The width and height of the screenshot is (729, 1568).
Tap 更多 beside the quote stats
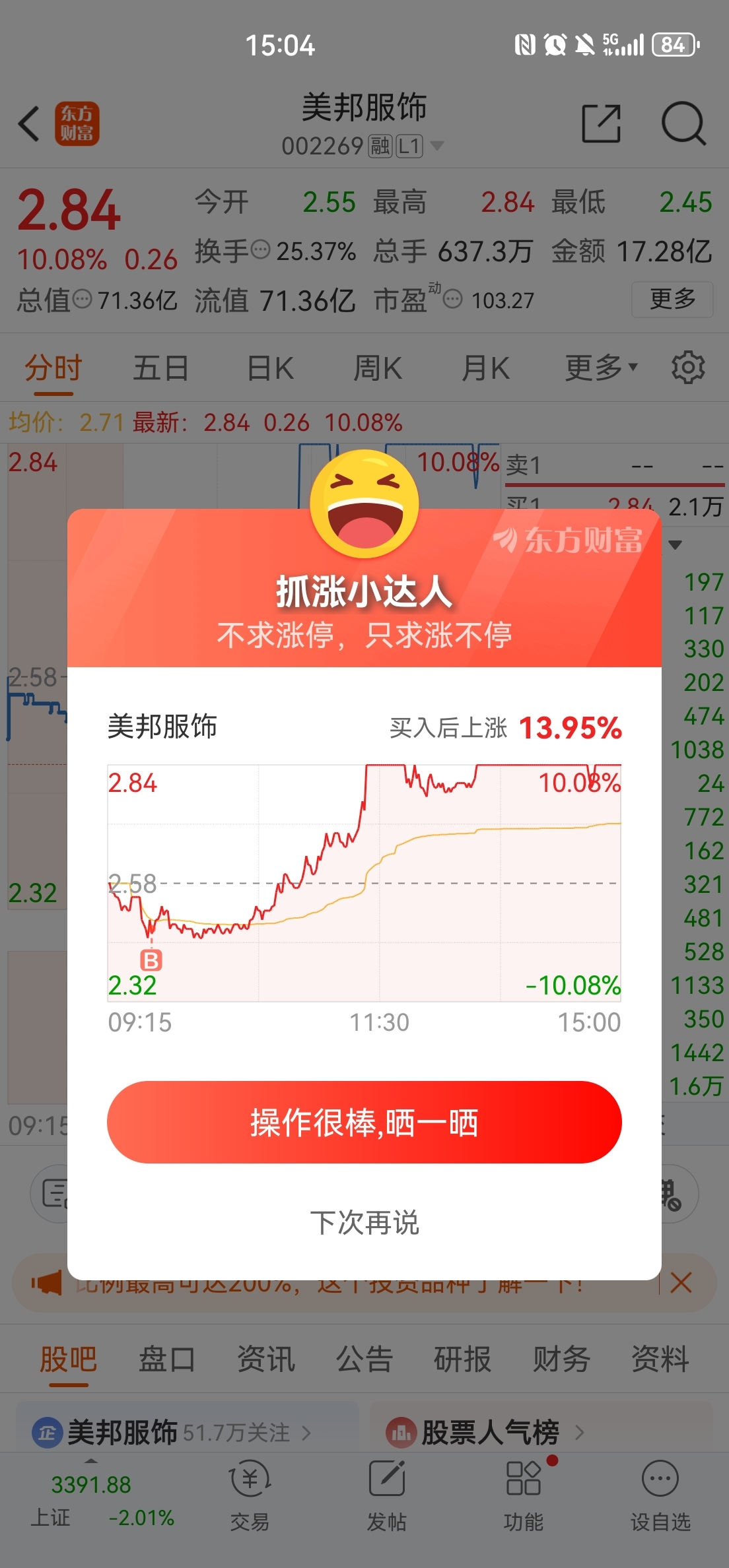click(x=672, y=300)
